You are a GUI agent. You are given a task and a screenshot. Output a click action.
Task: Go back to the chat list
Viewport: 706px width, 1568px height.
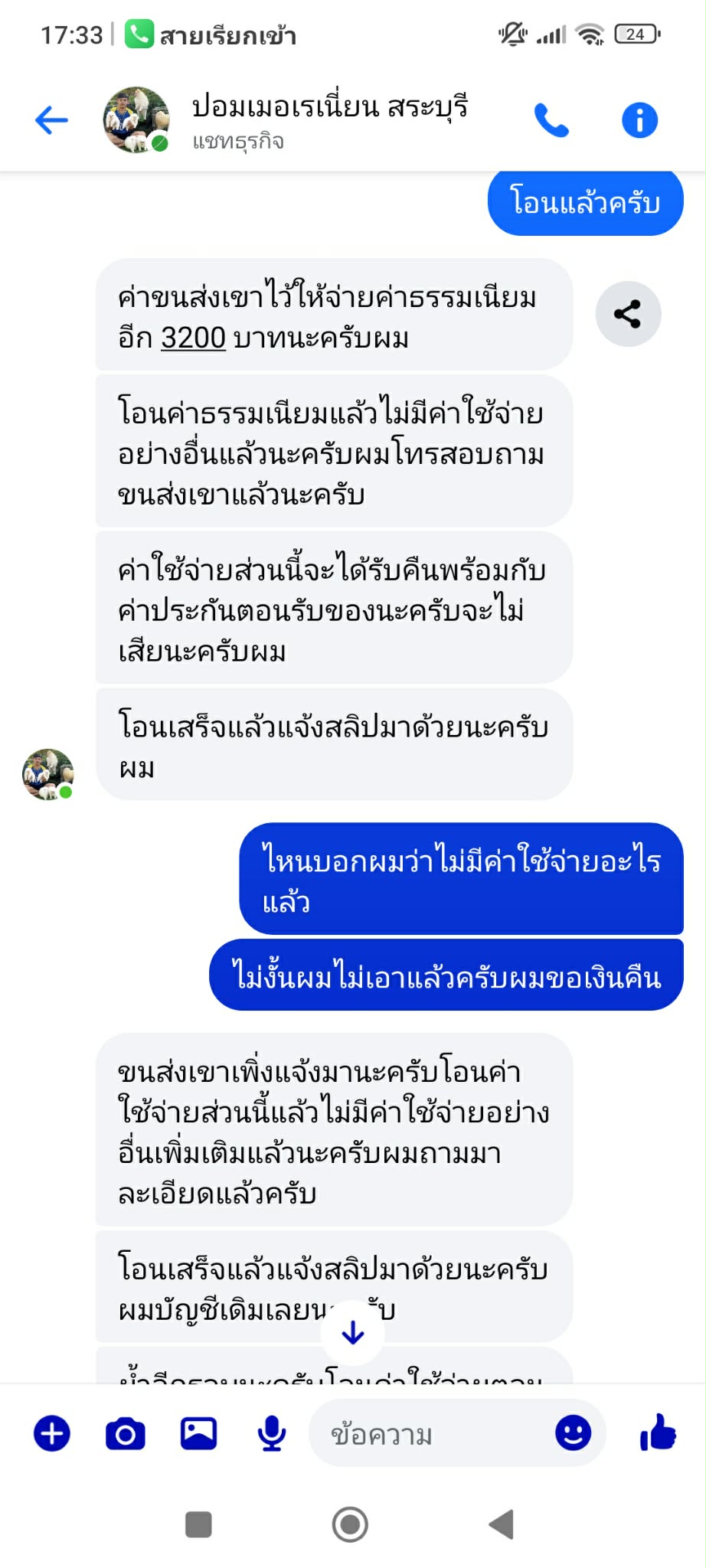(x=51, y=120)
